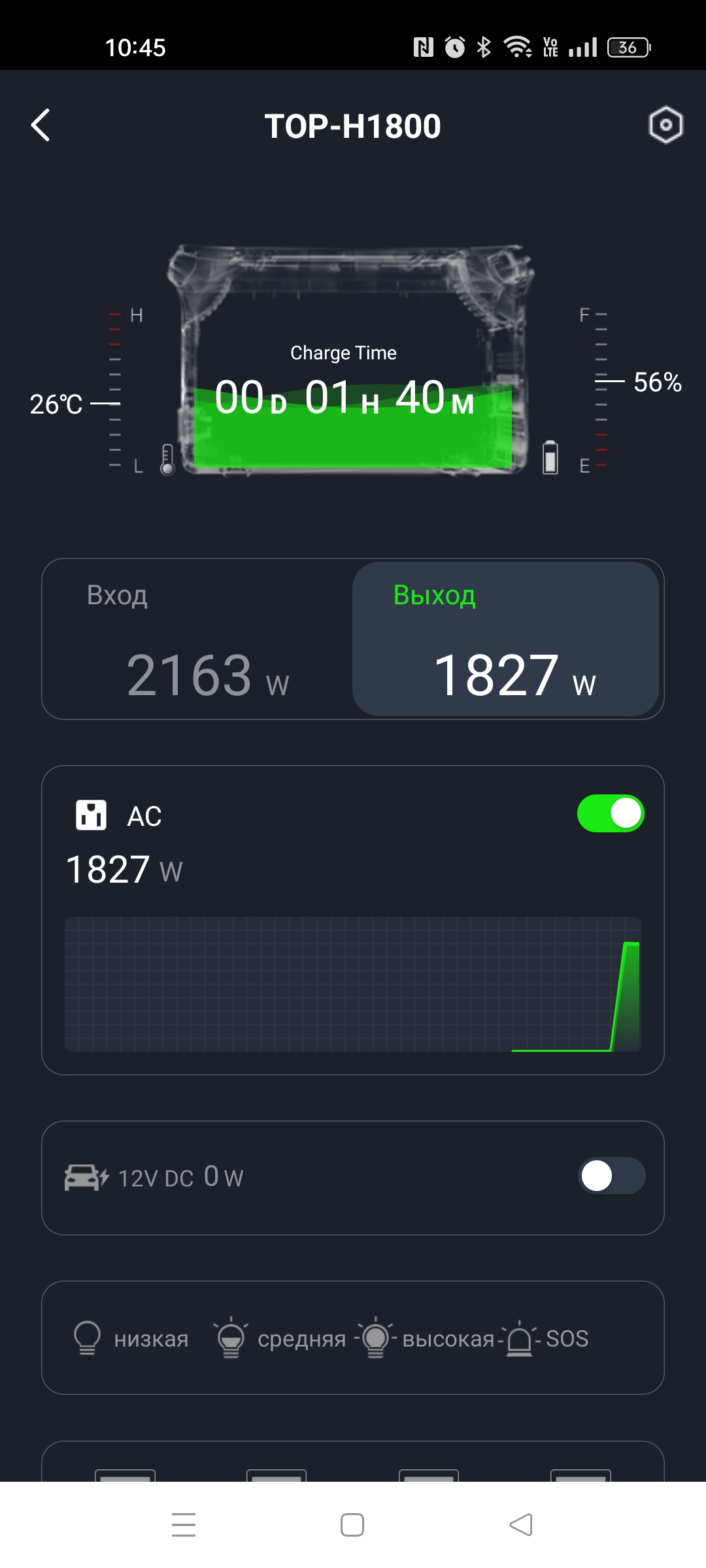Go to home via navigation bar
This screenshot has height=1568, width=706.
pyautogui.click(x=352, y=1525)
